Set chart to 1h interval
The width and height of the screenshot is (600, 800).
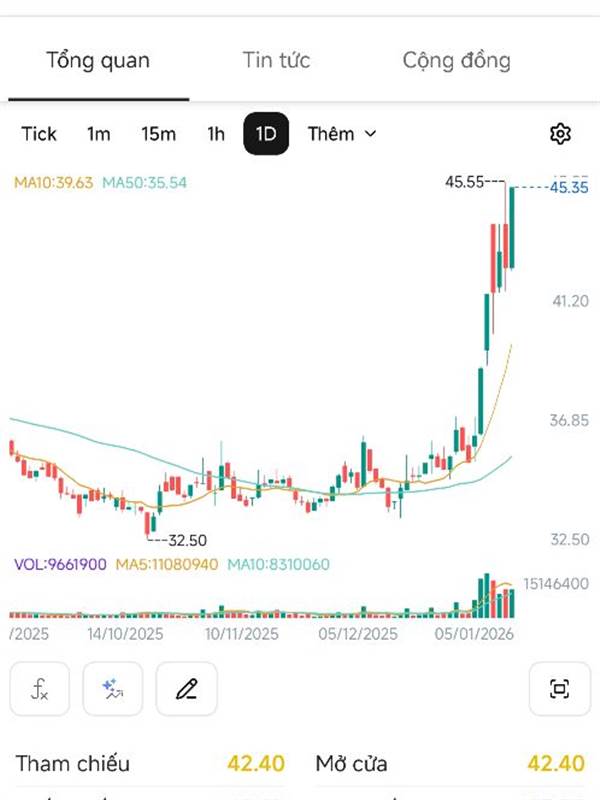[x=216, y=134]
